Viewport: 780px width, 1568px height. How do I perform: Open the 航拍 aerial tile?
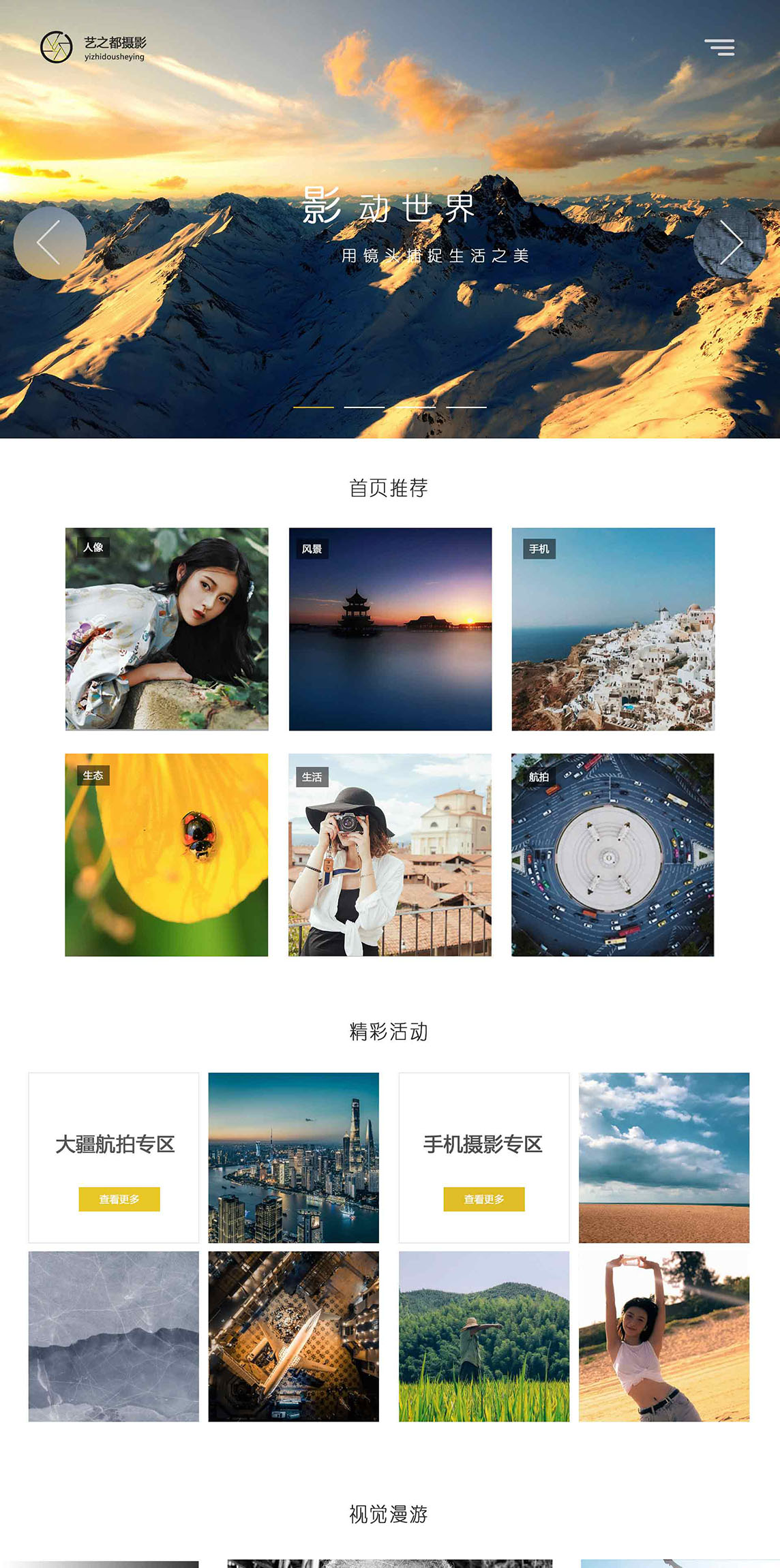[612, 855]
